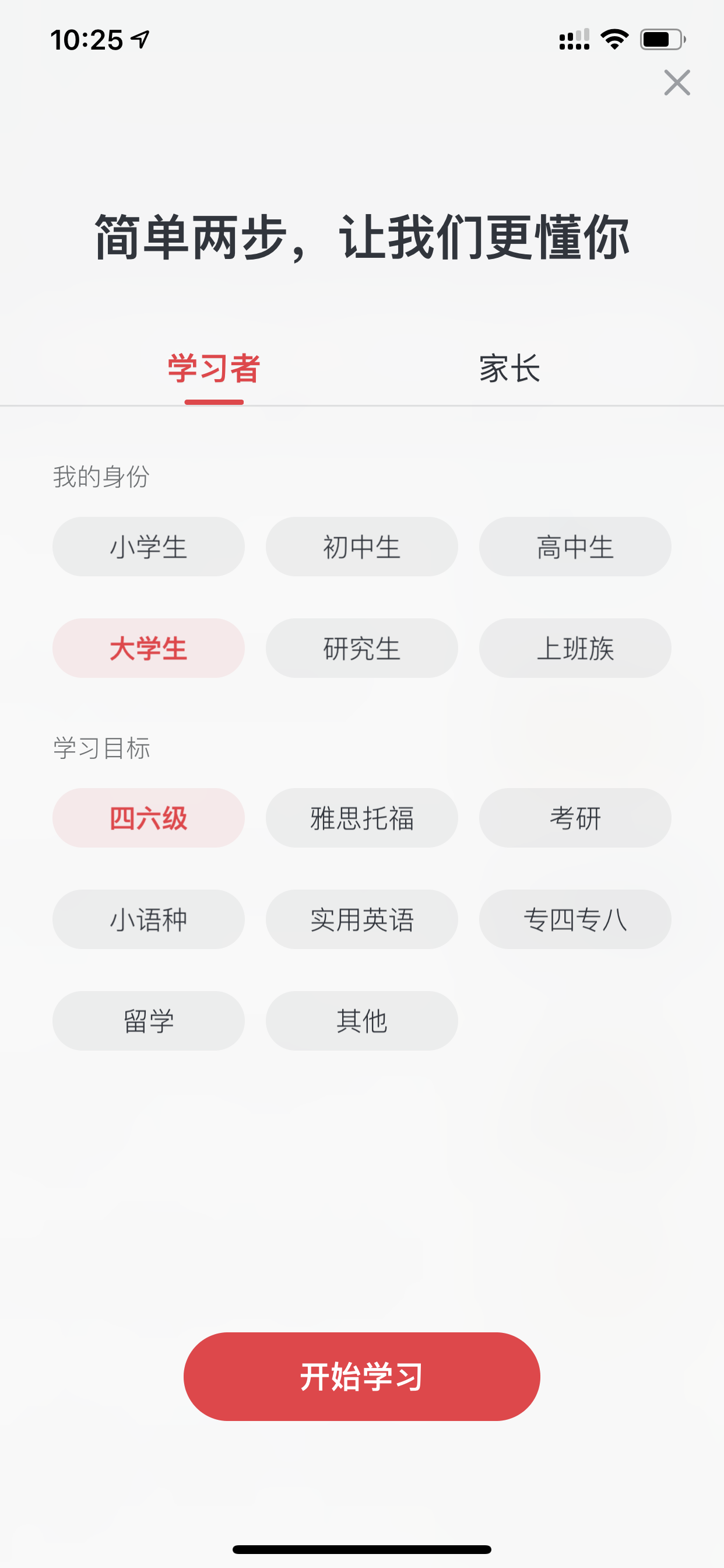Deselect the 大学生 chip
The width and height of the screenshot is (724, 1568).
(149, 648)
